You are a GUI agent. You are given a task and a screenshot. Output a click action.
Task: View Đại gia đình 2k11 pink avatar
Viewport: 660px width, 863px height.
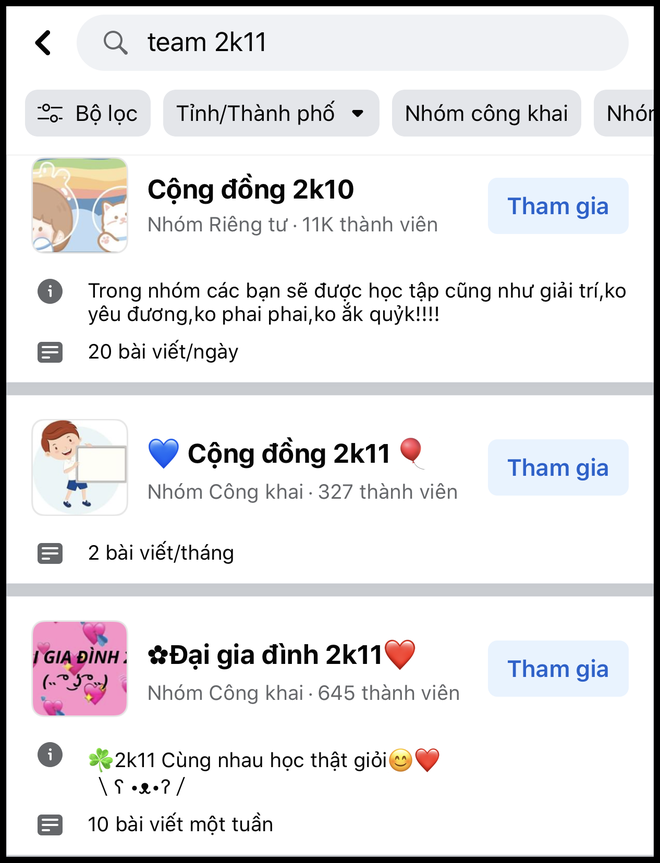click(x=80, y=669)
